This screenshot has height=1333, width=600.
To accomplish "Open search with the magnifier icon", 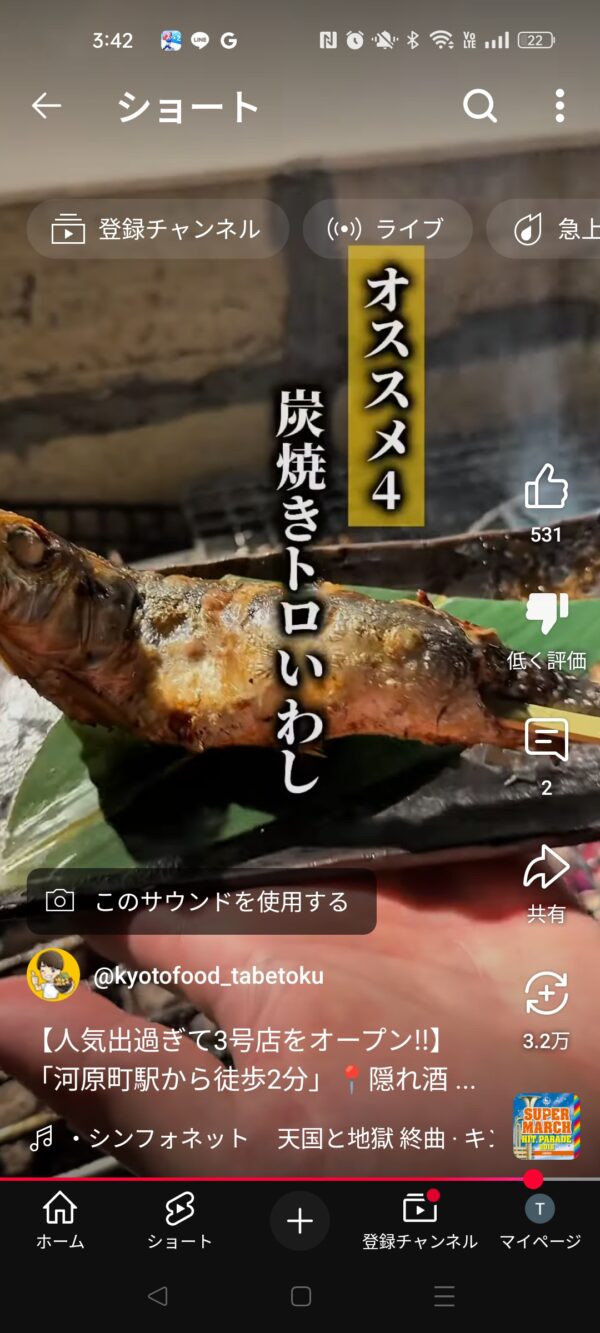I will (480, 105).
